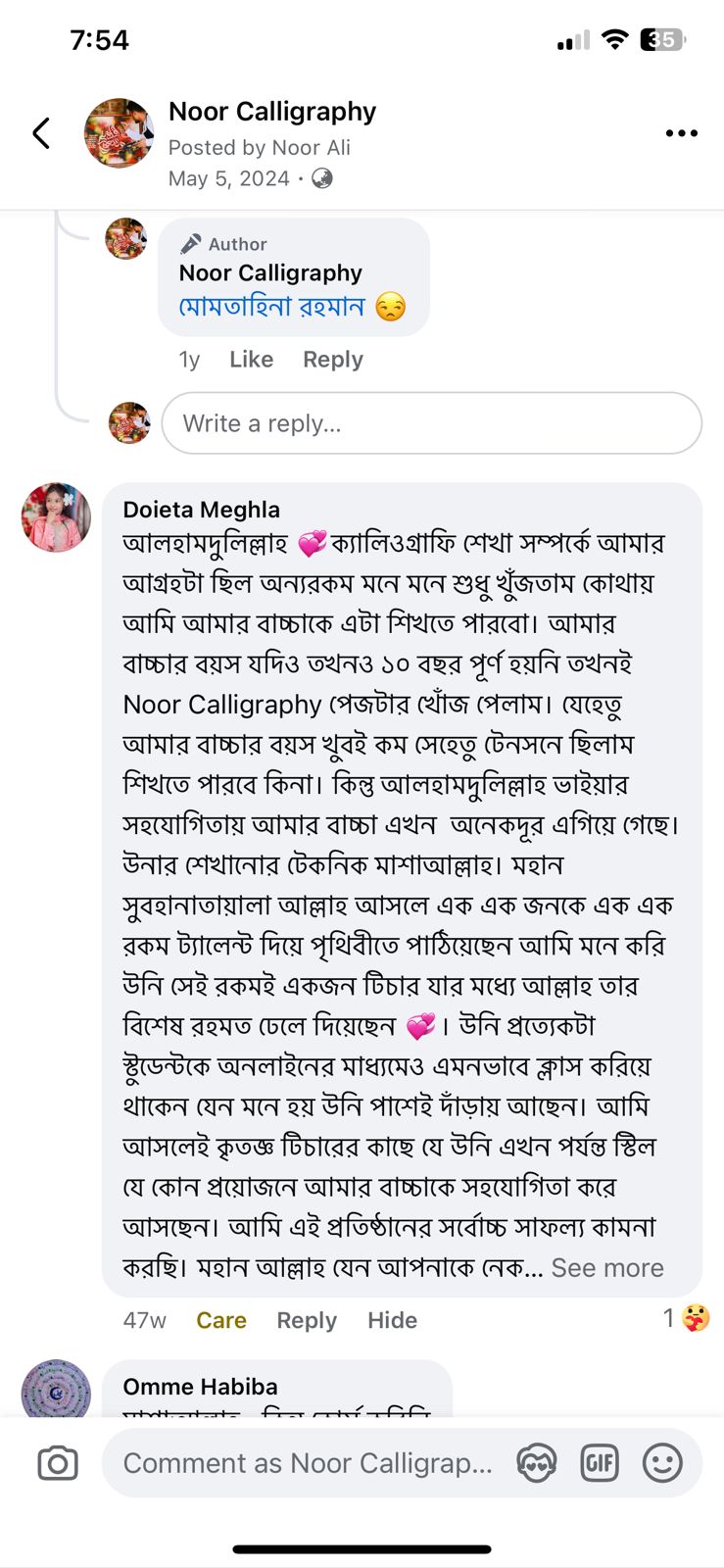This screenshot has width=724, height=1568.
Task: Like the Noor Calligraphy author reply
Action: tap(251, 360)
